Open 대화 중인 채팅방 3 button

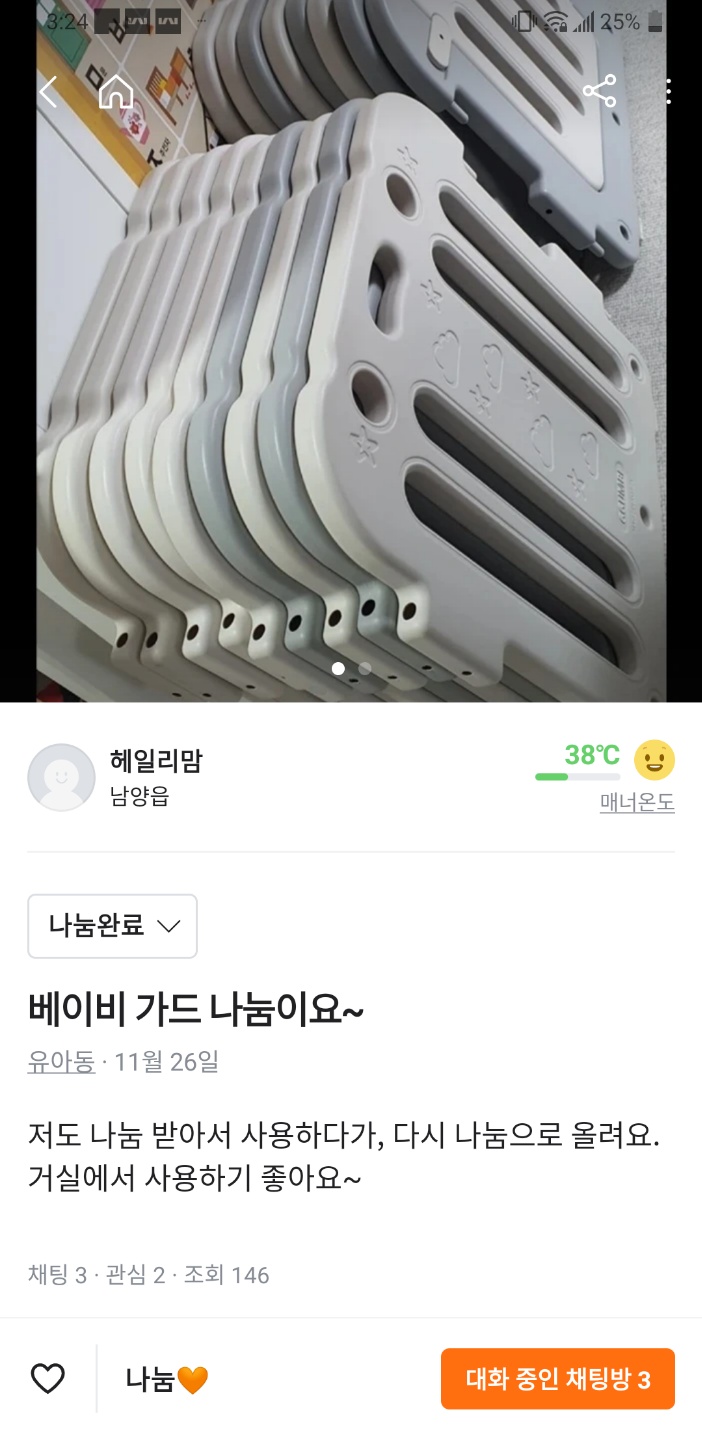pos(557,1379)
